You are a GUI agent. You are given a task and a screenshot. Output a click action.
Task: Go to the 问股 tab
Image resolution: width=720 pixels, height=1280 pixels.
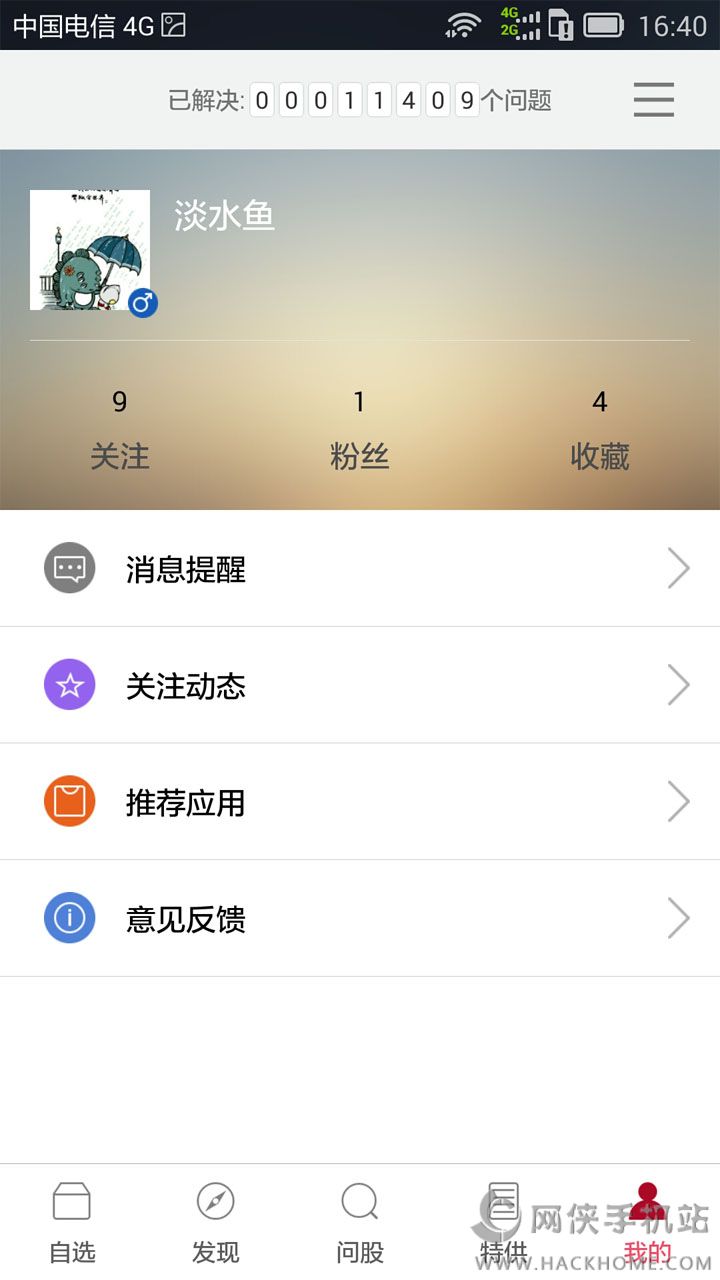tap(360, 1222)
